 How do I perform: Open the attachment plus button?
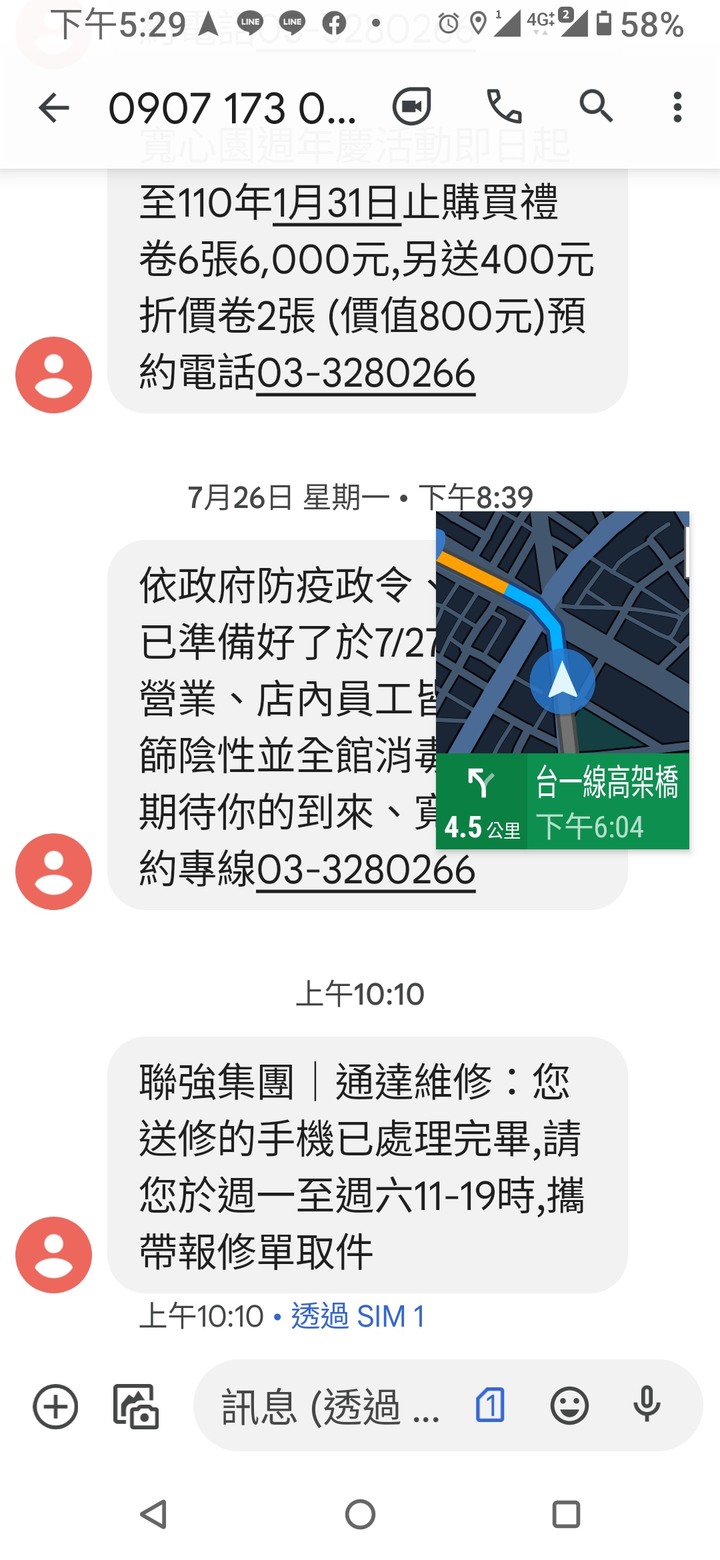(56, 1407)
